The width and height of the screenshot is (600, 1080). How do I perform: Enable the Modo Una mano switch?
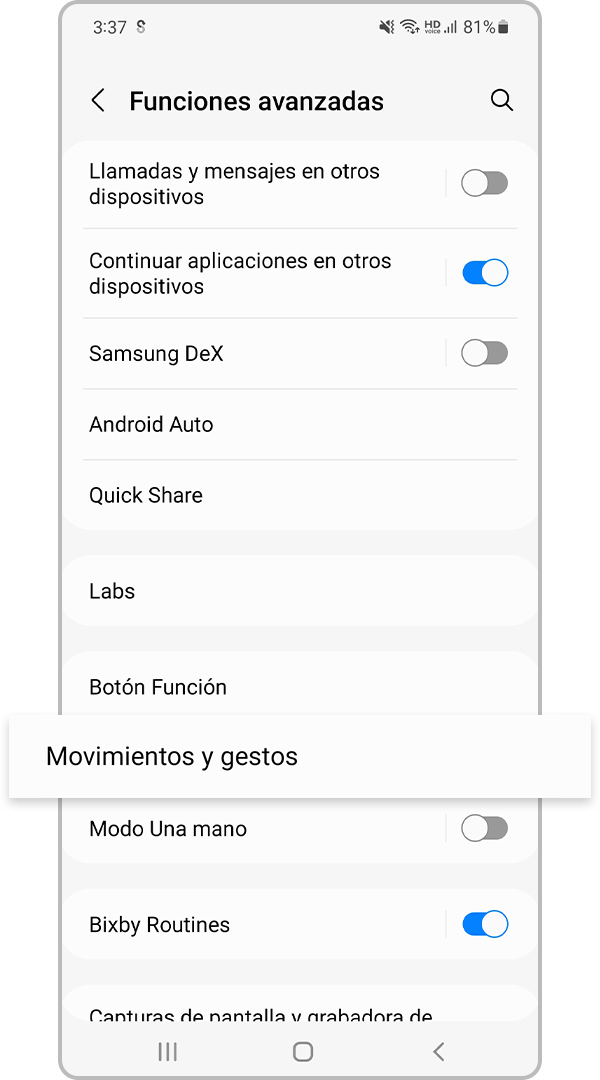point(485,829)
